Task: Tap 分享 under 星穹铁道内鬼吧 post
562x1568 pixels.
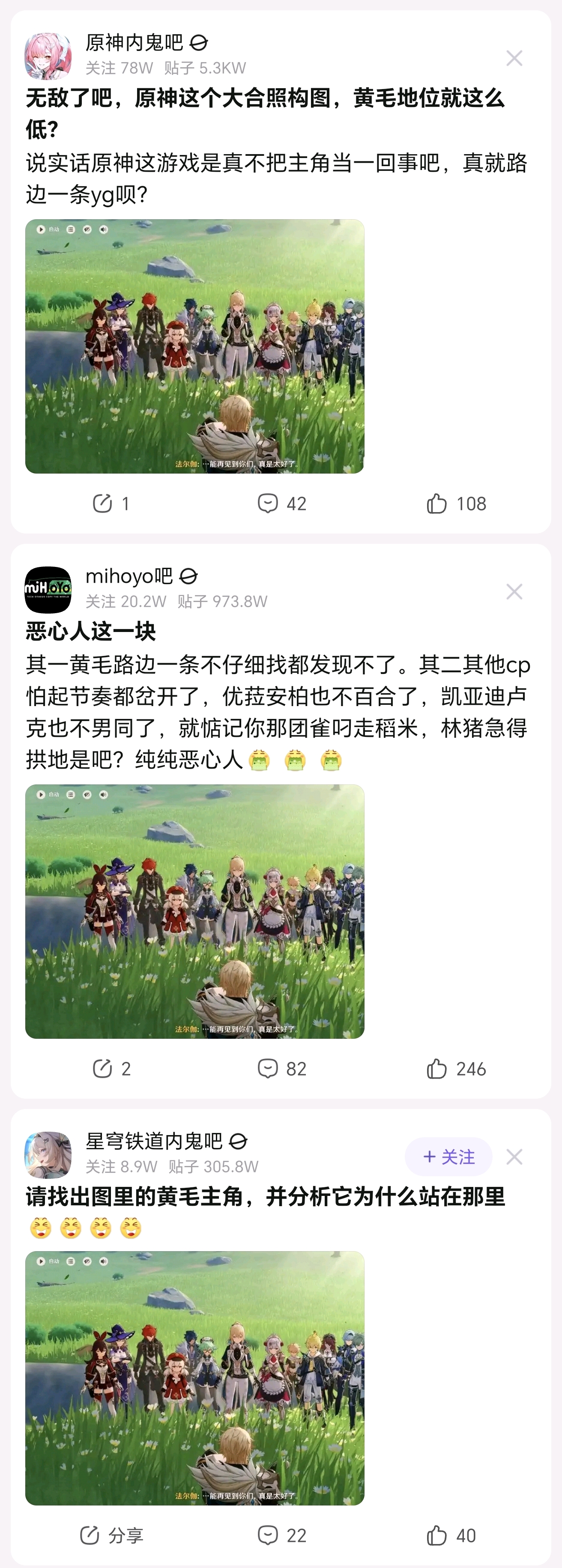Action: [111, 1535]
